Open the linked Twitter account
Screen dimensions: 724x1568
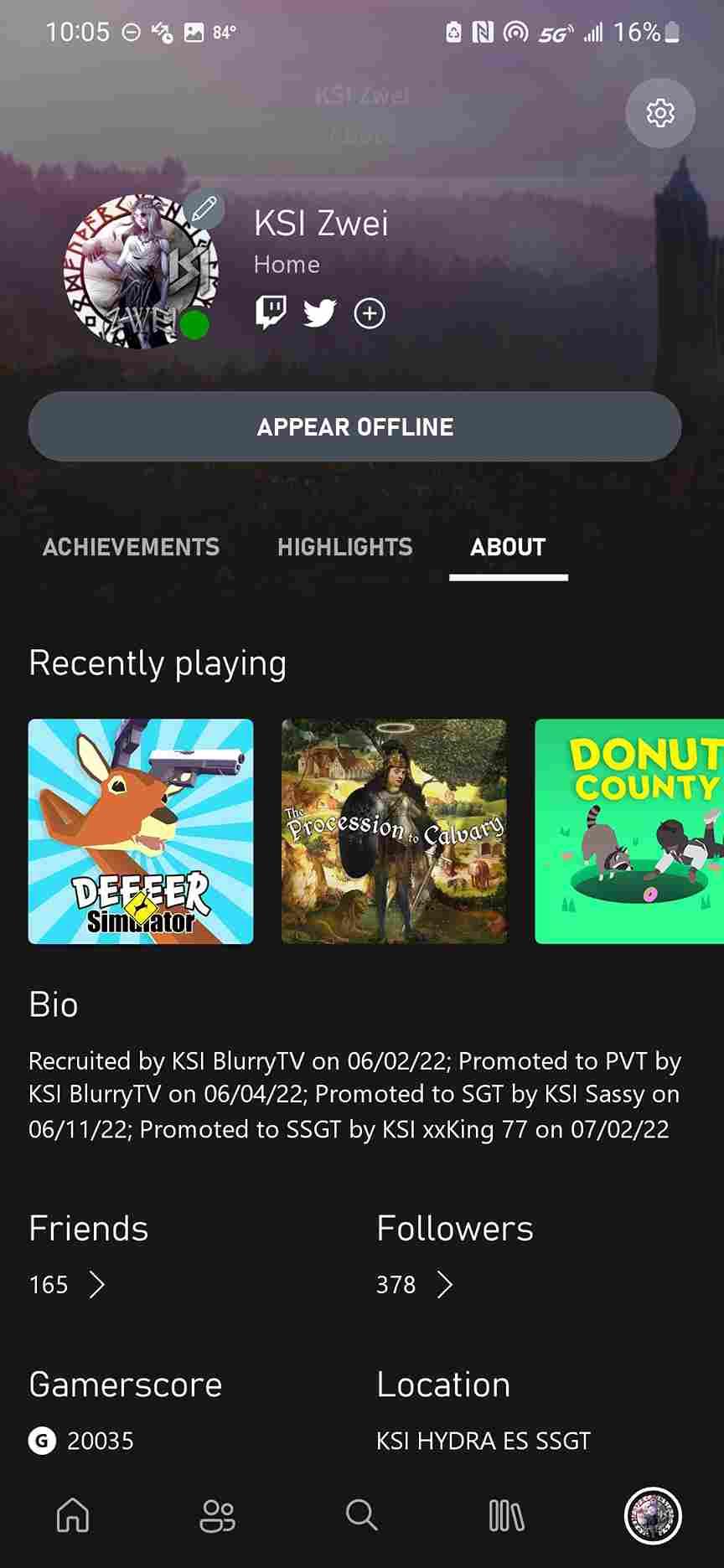[320, 313]
